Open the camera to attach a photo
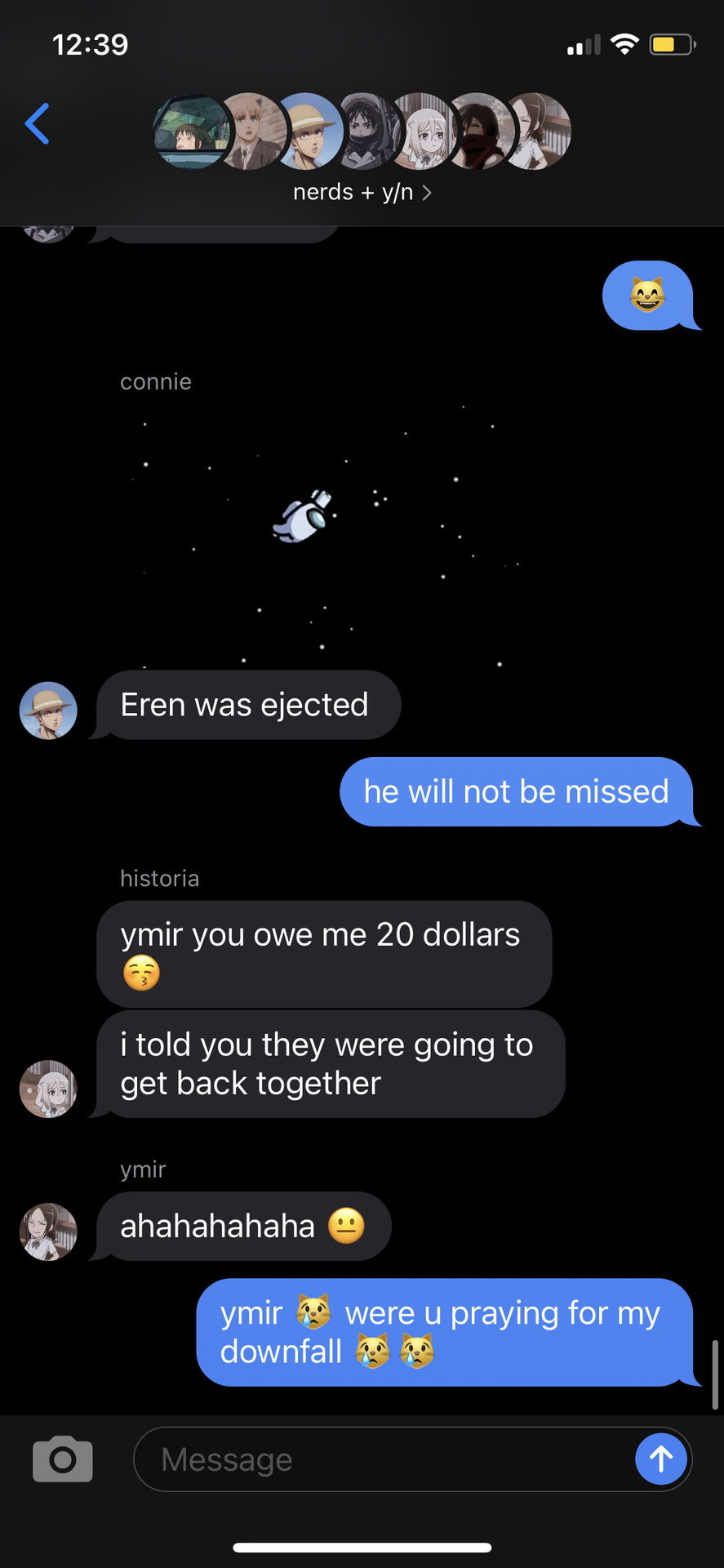724x1568 pixels. pyautogui.click(x=63, y=1459)
